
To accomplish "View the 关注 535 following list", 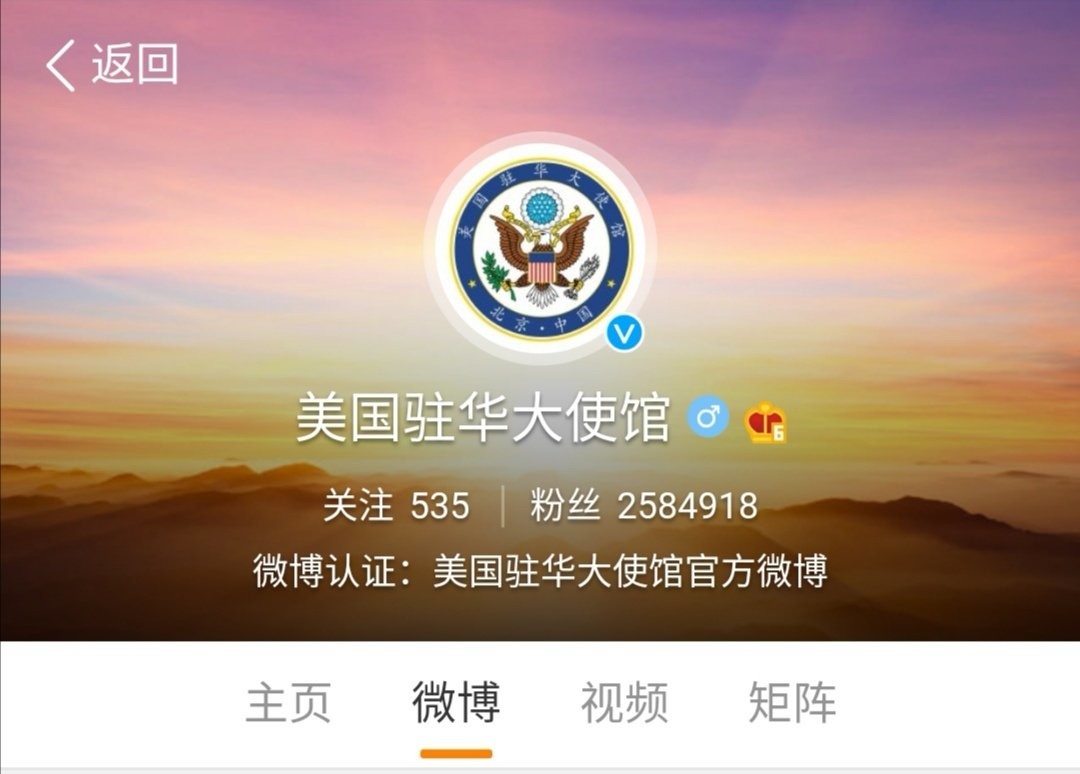I will [x=396, y=506].
